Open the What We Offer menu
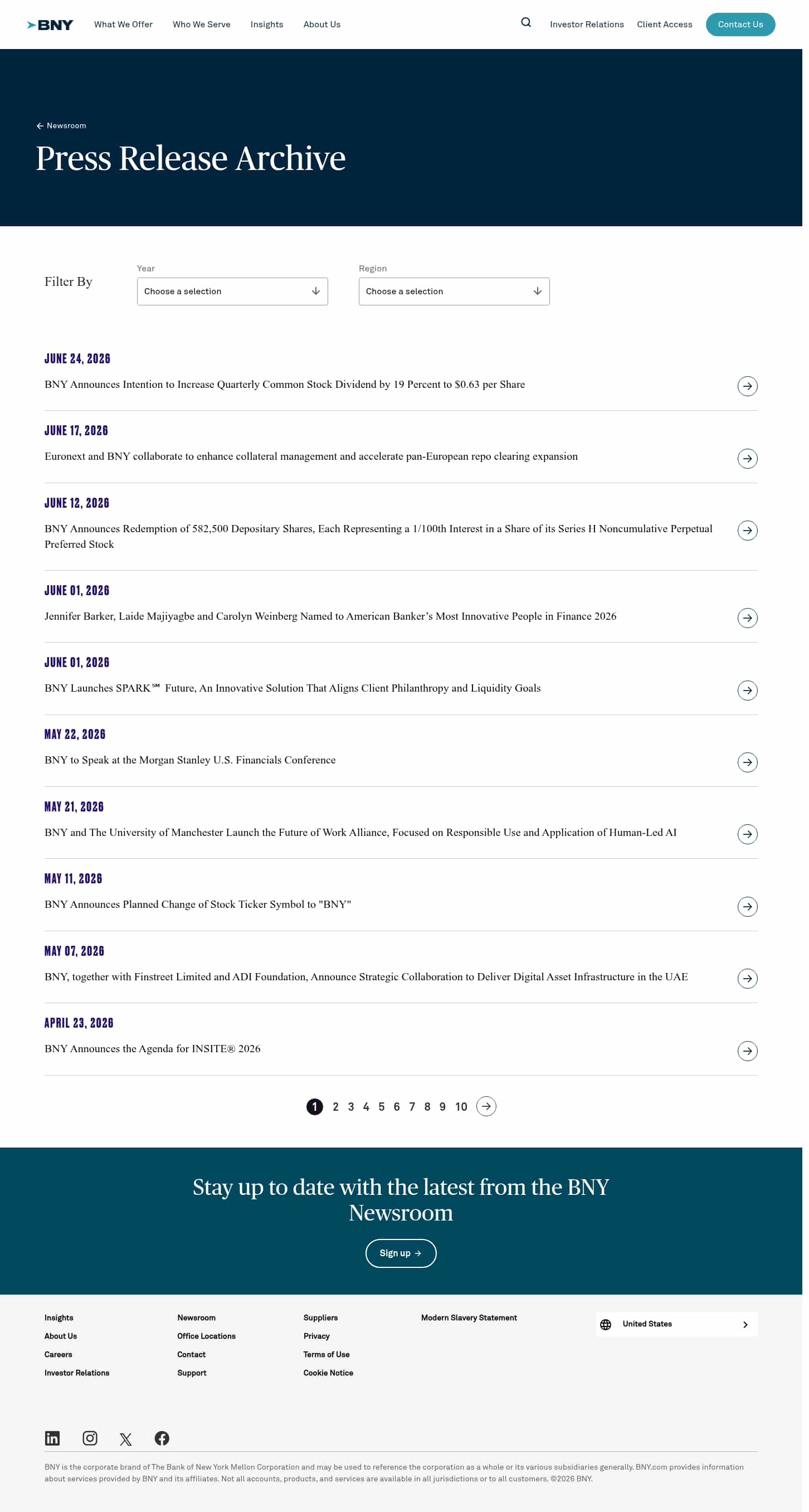This screenshot has height=1512, width=809. [x=123, y=24]
